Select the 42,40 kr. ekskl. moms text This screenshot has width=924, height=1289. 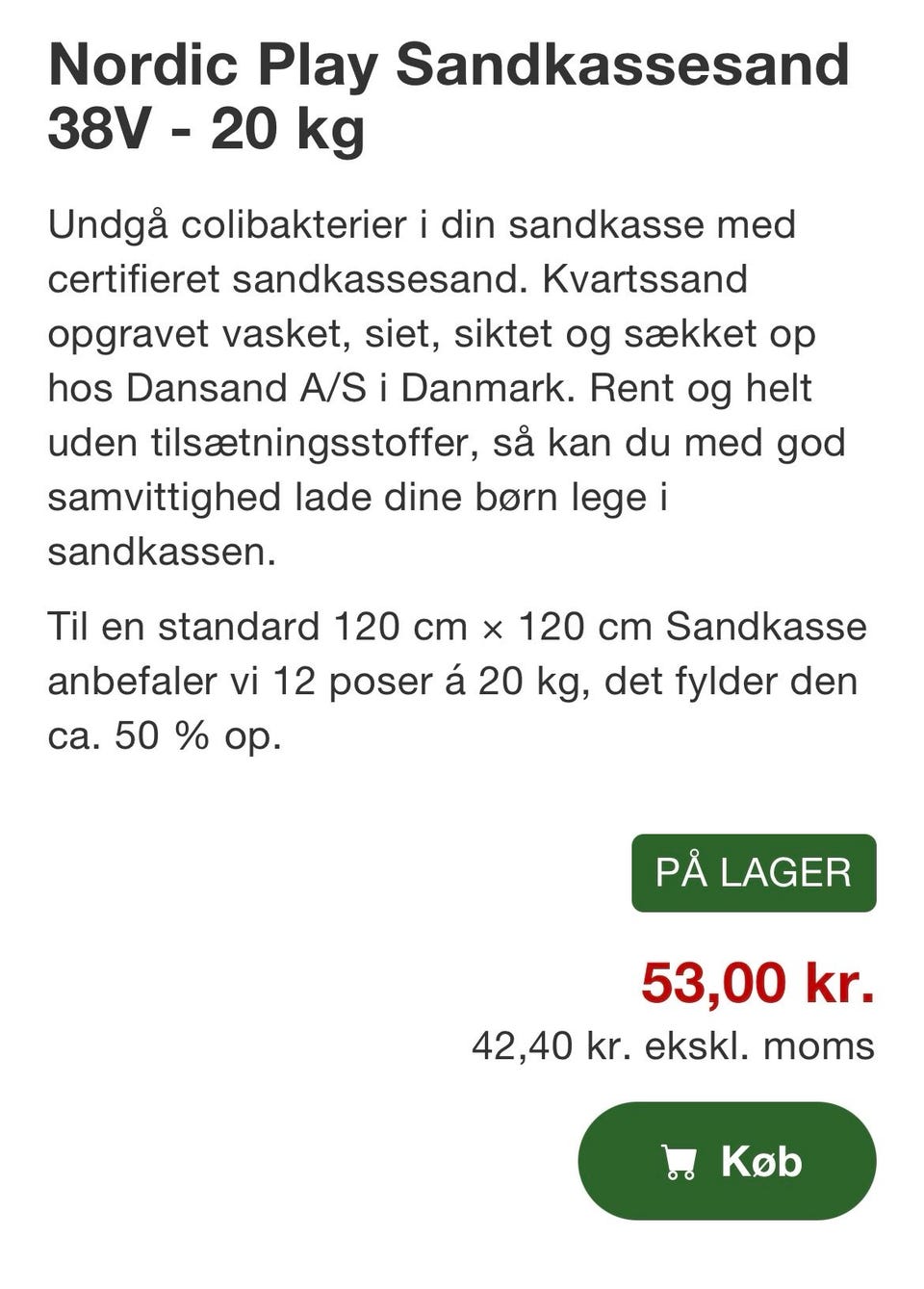(x=671, y=1045)
